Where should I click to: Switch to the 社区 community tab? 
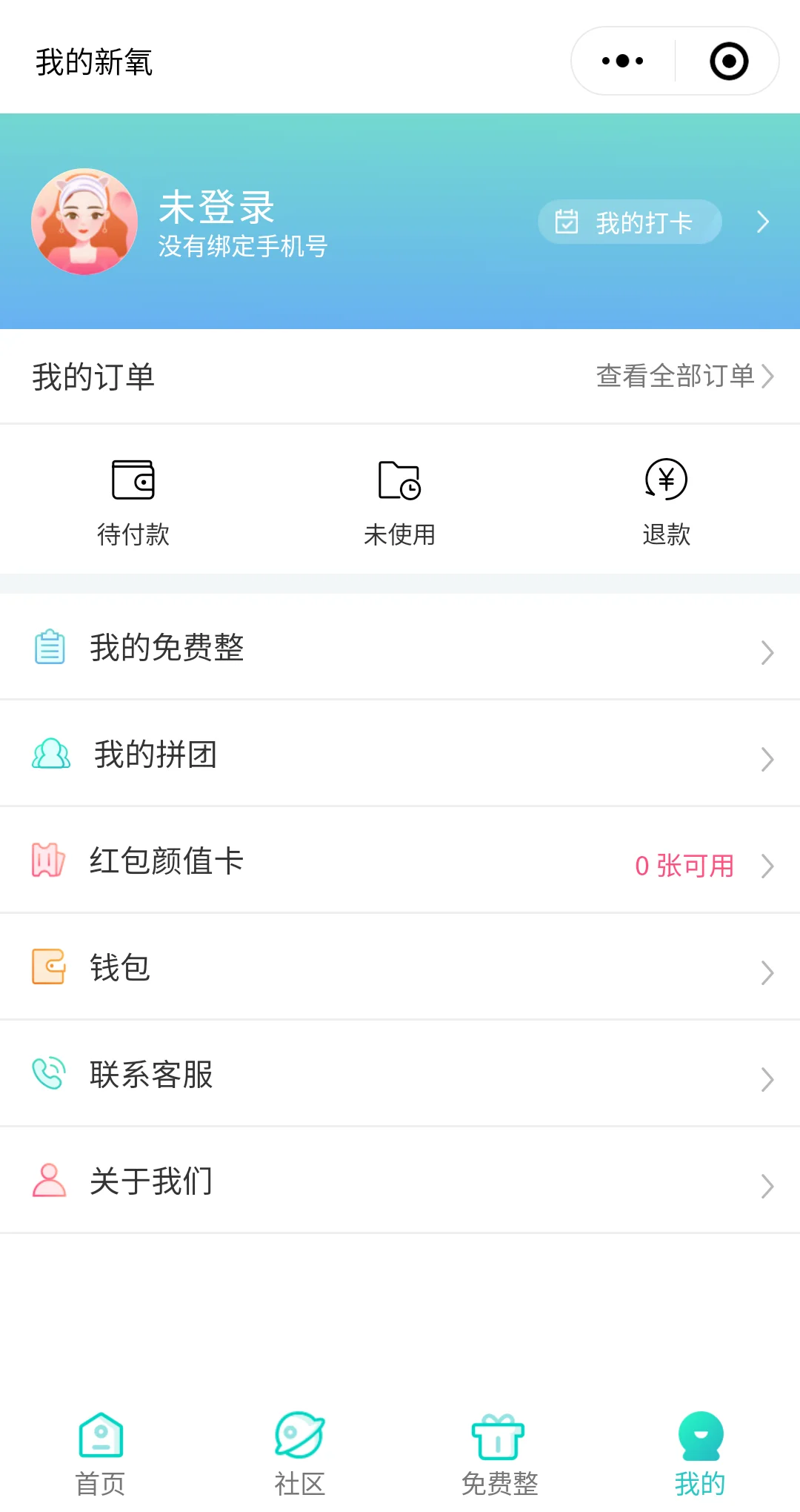coord(300,1454)
